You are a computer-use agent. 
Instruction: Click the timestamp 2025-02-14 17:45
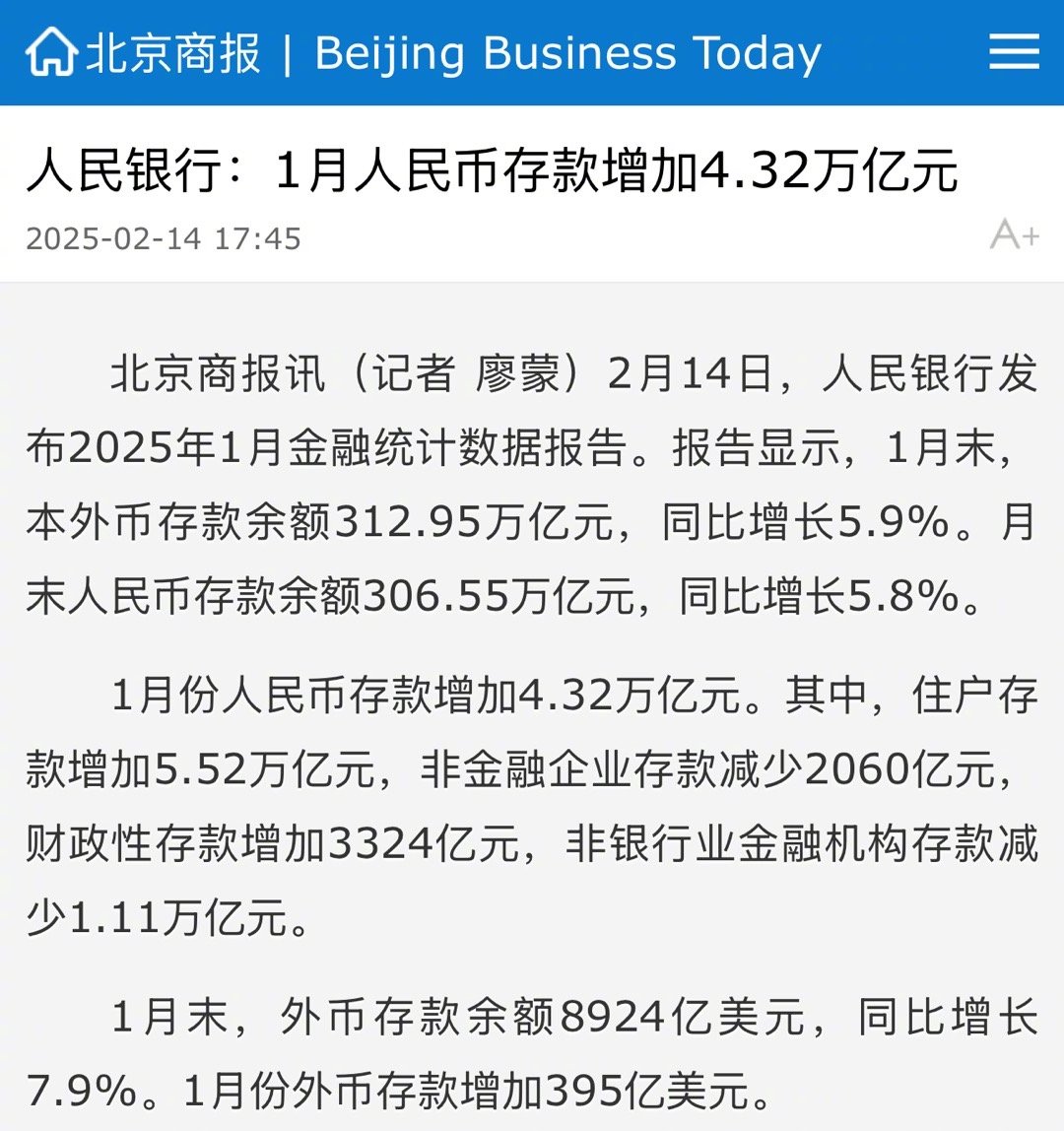(x=165, y=236)
